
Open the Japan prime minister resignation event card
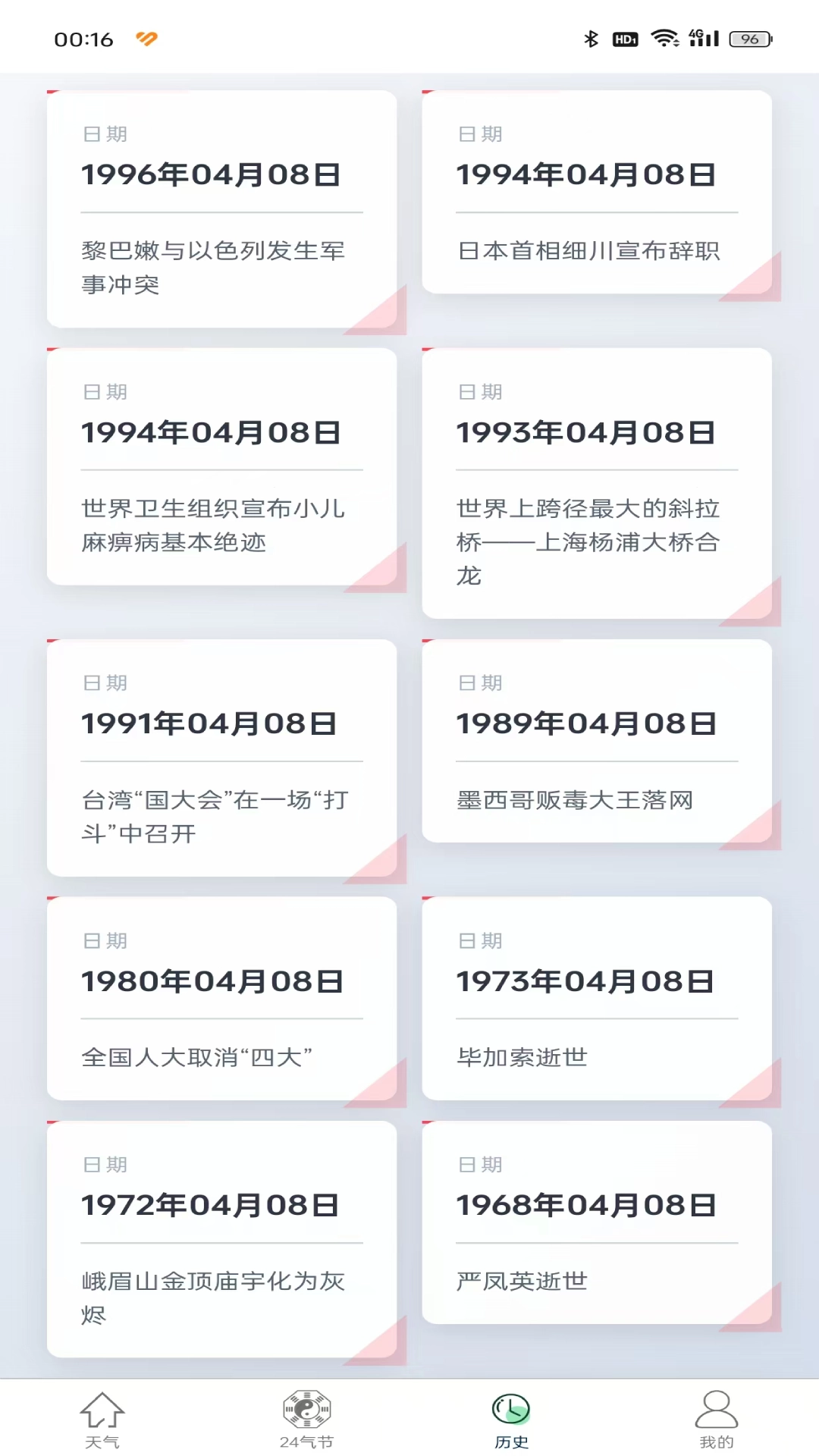pos(598,193)
